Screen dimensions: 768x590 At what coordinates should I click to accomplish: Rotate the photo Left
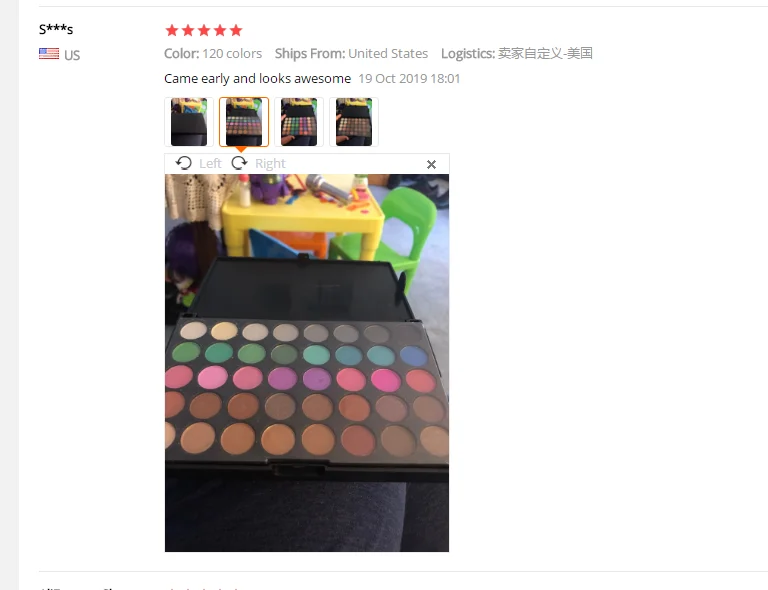coord(198,163)
